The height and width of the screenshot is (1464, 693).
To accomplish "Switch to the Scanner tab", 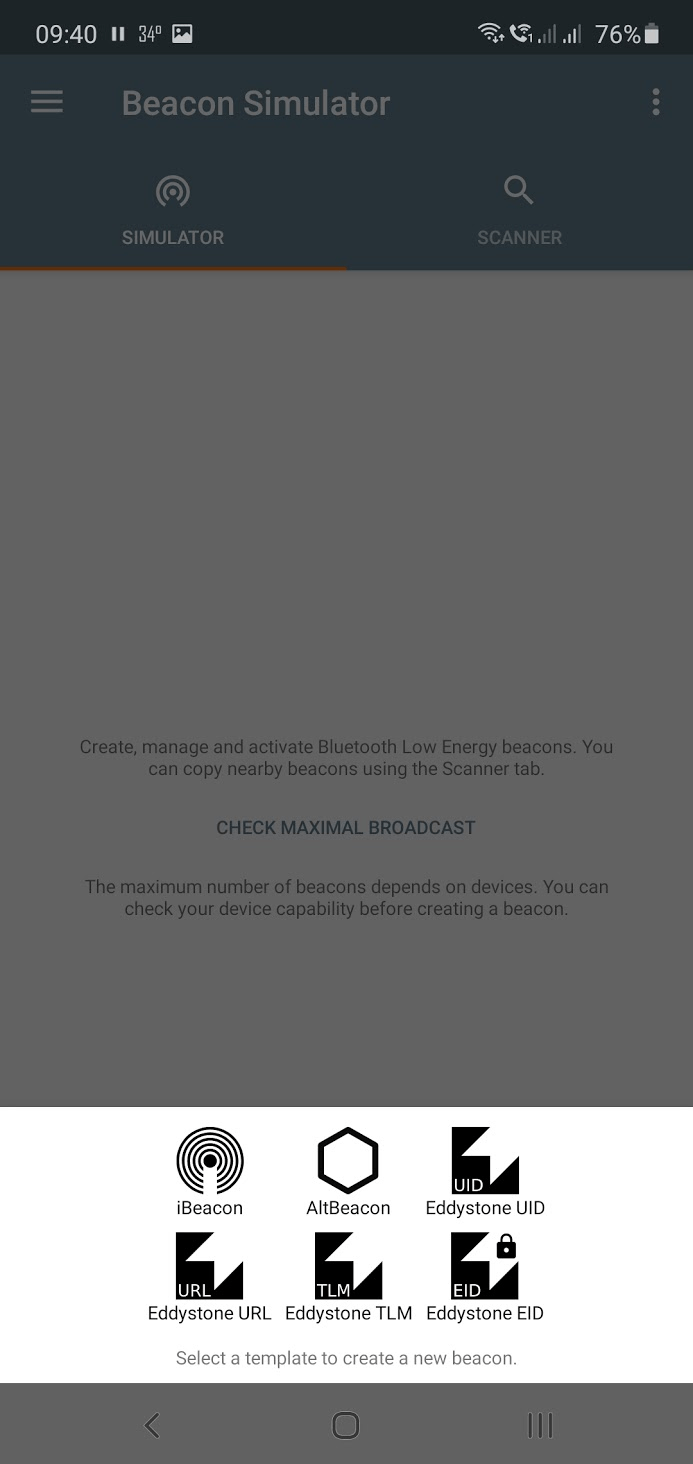I will click(x=519, y=211).
